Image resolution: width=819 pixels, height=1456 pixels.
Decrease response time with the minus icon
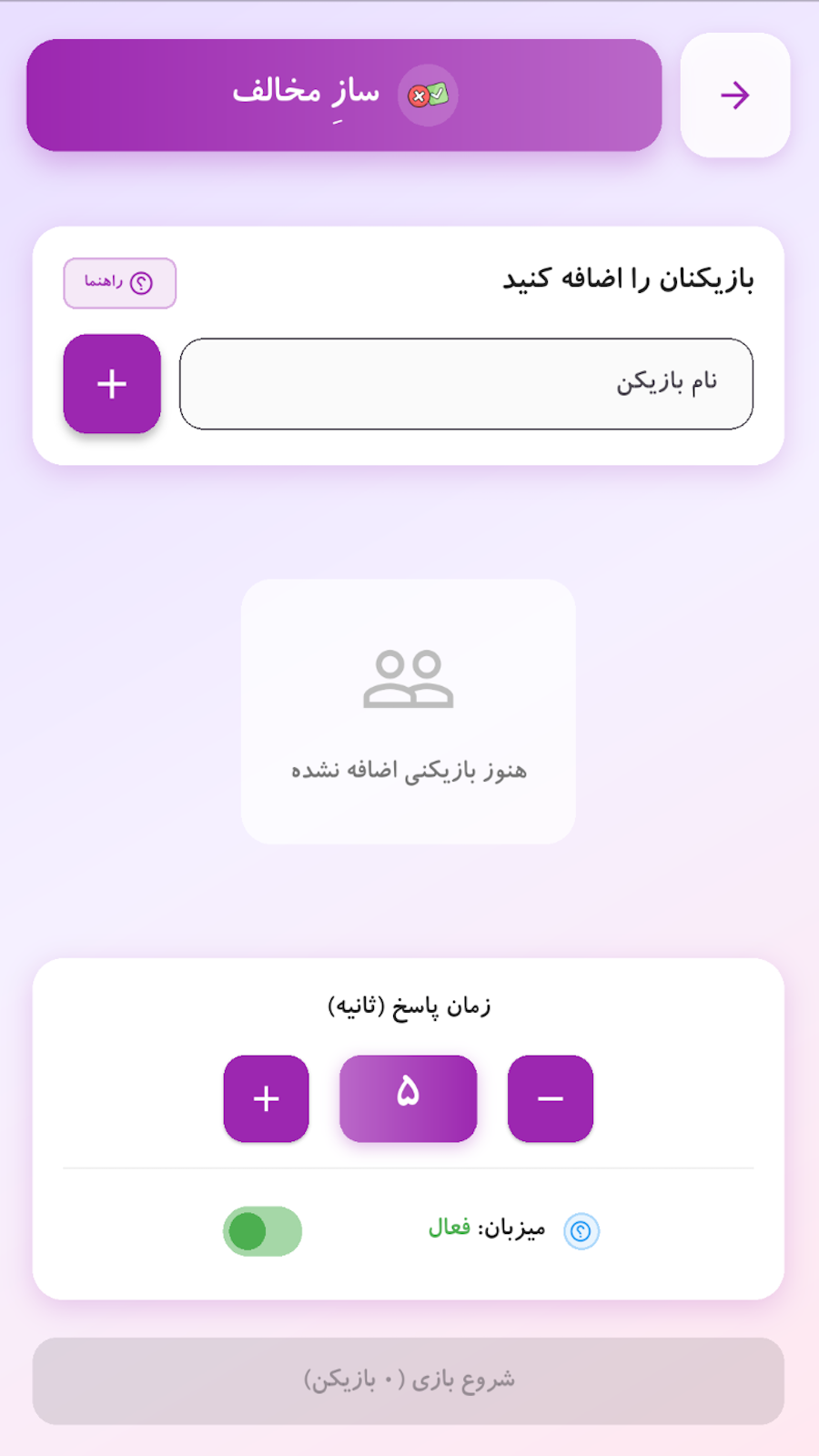pos(550,1098)
